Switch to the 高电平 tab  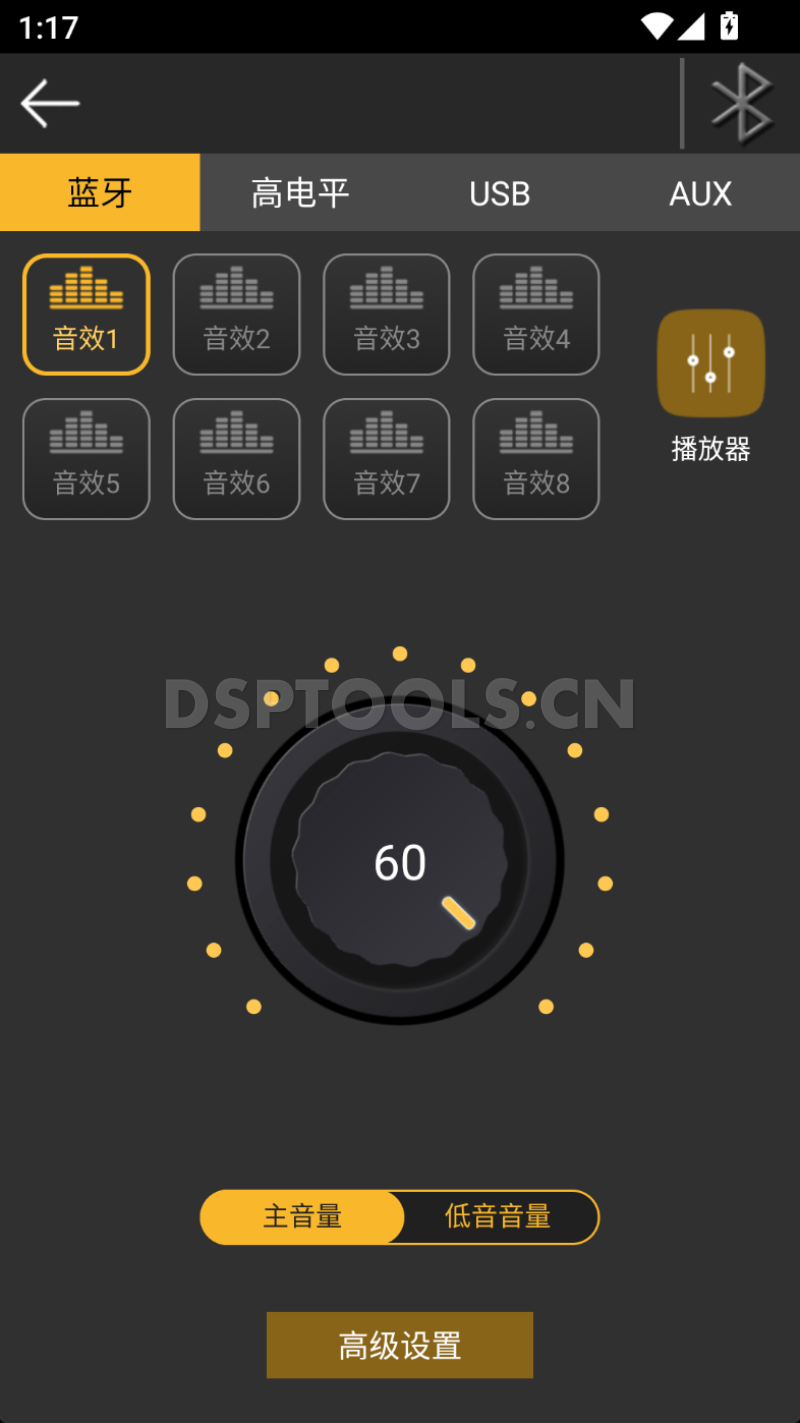click(x=300, y=192)
